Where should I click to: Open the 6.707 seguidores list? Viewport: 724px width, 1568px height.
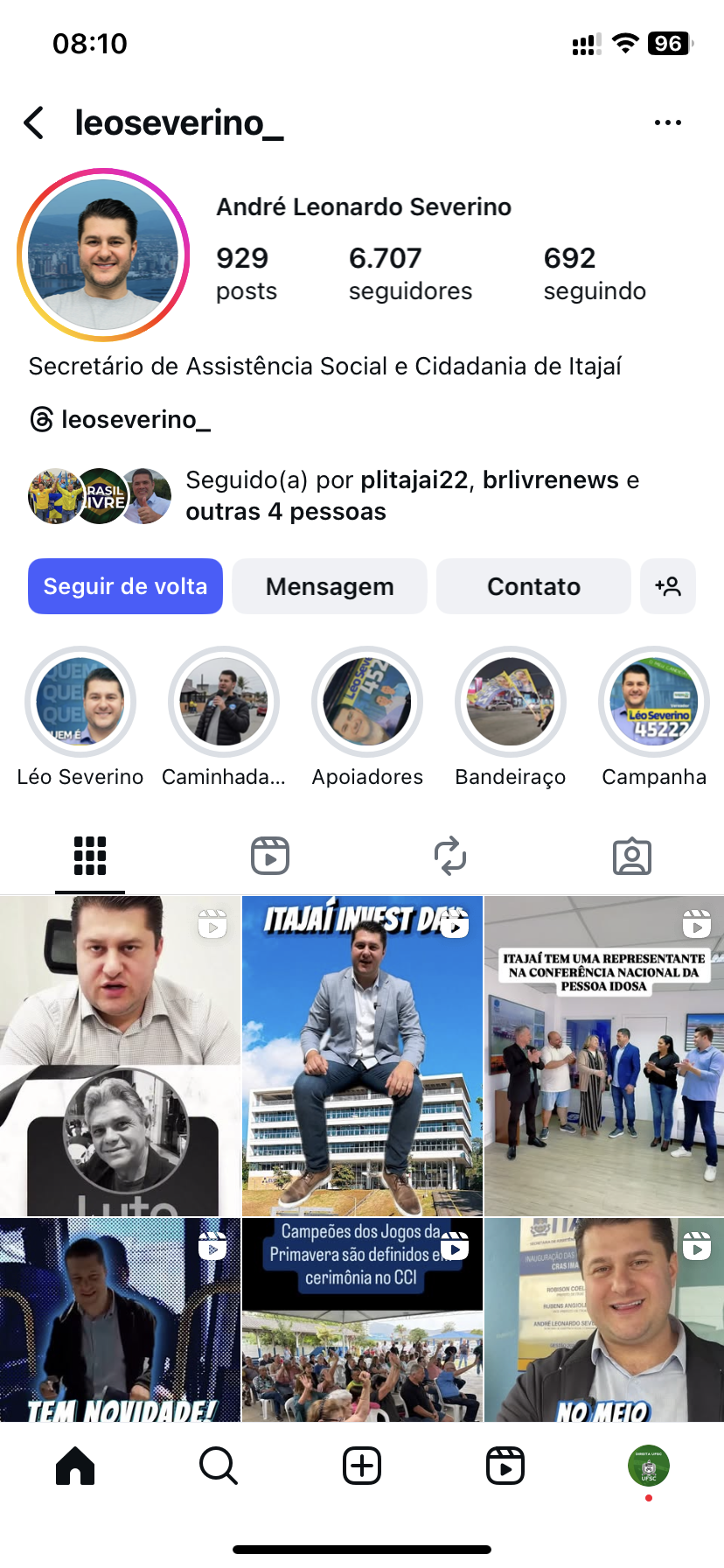pyautogui.click(x=409, y=273)
